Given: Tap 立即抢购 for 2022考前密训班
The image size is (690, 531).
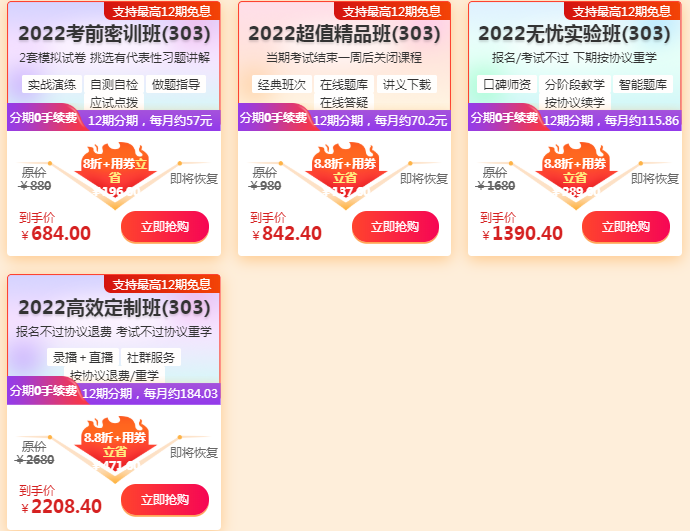Looking at the screenshot, I should (x=165, y=226).
